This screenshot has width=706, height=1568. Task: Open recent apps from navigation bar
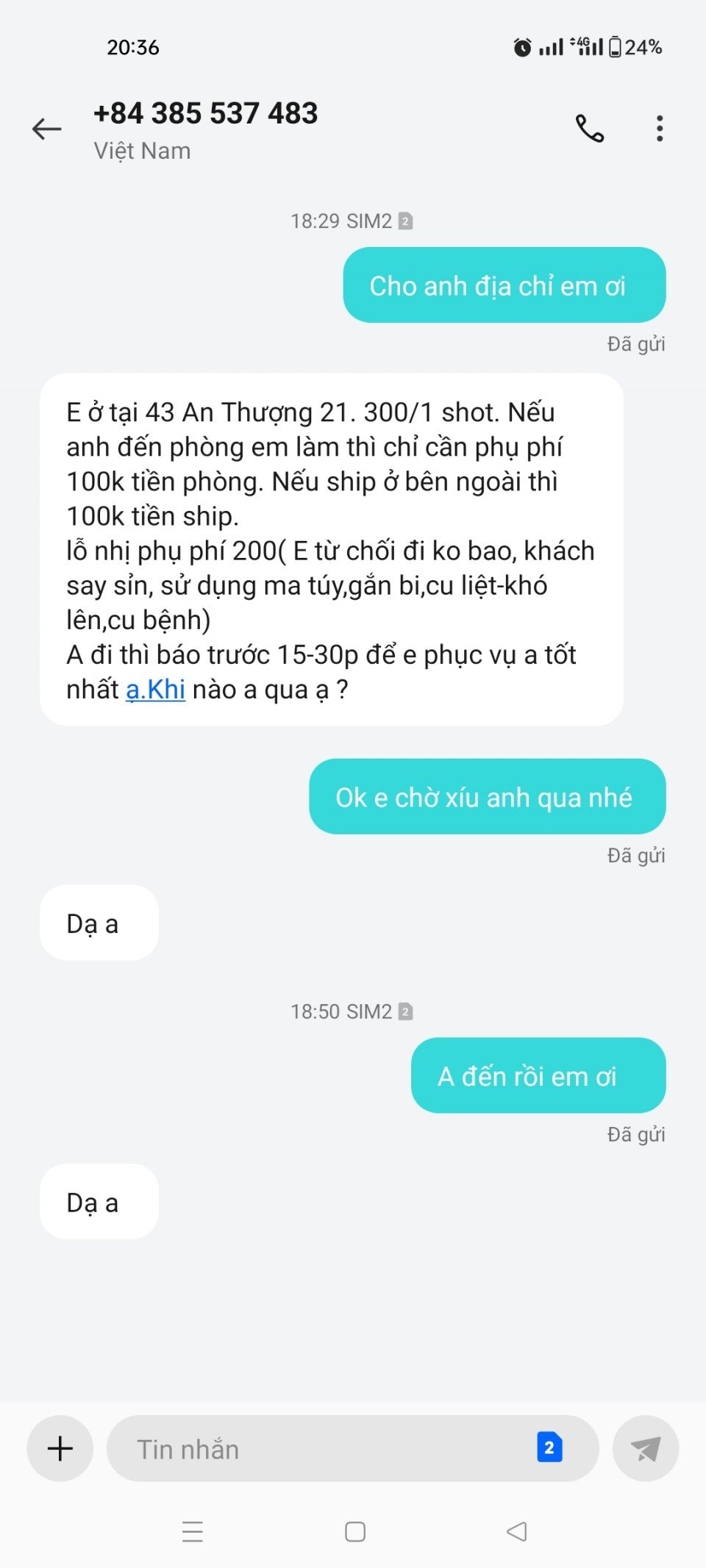click(x=193, y=1531)
